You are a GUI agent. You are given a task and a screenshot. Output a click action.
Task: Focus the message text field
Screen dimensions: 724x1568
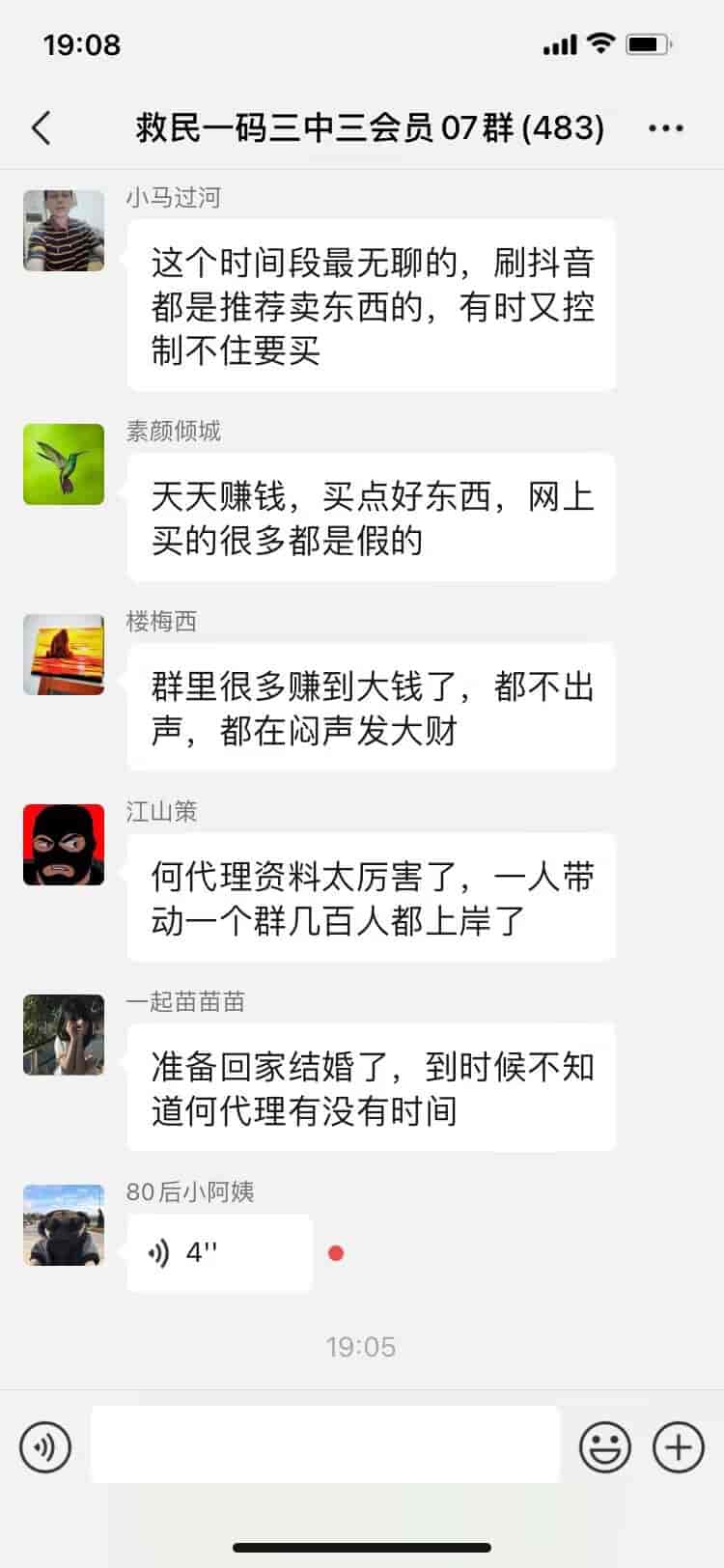click(325, 1444)
